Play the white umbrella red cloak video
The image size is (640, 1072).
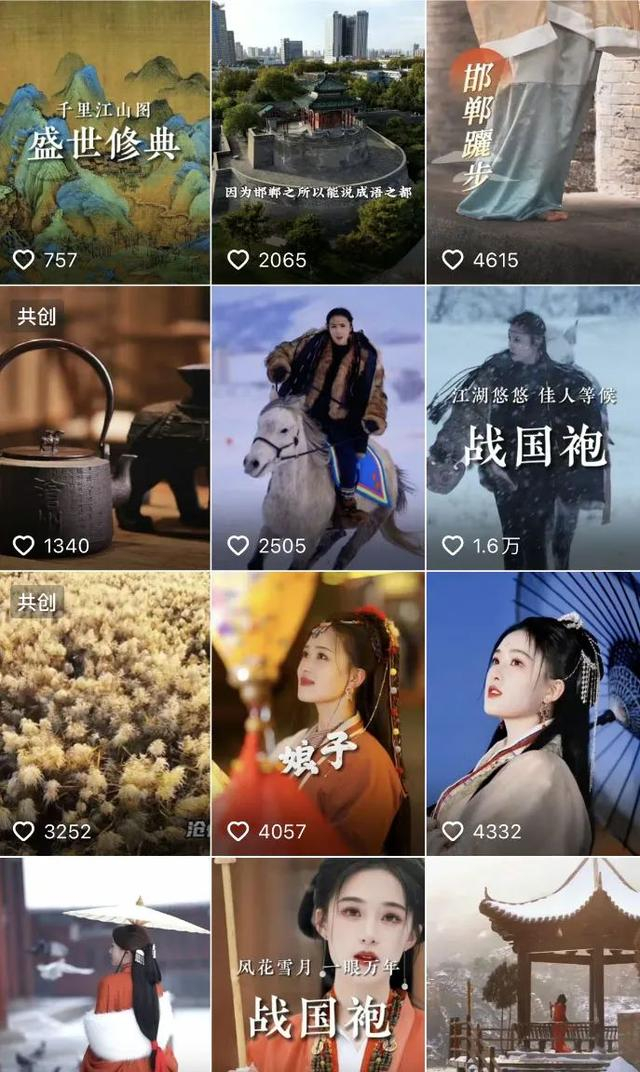[x=105, y=965]
